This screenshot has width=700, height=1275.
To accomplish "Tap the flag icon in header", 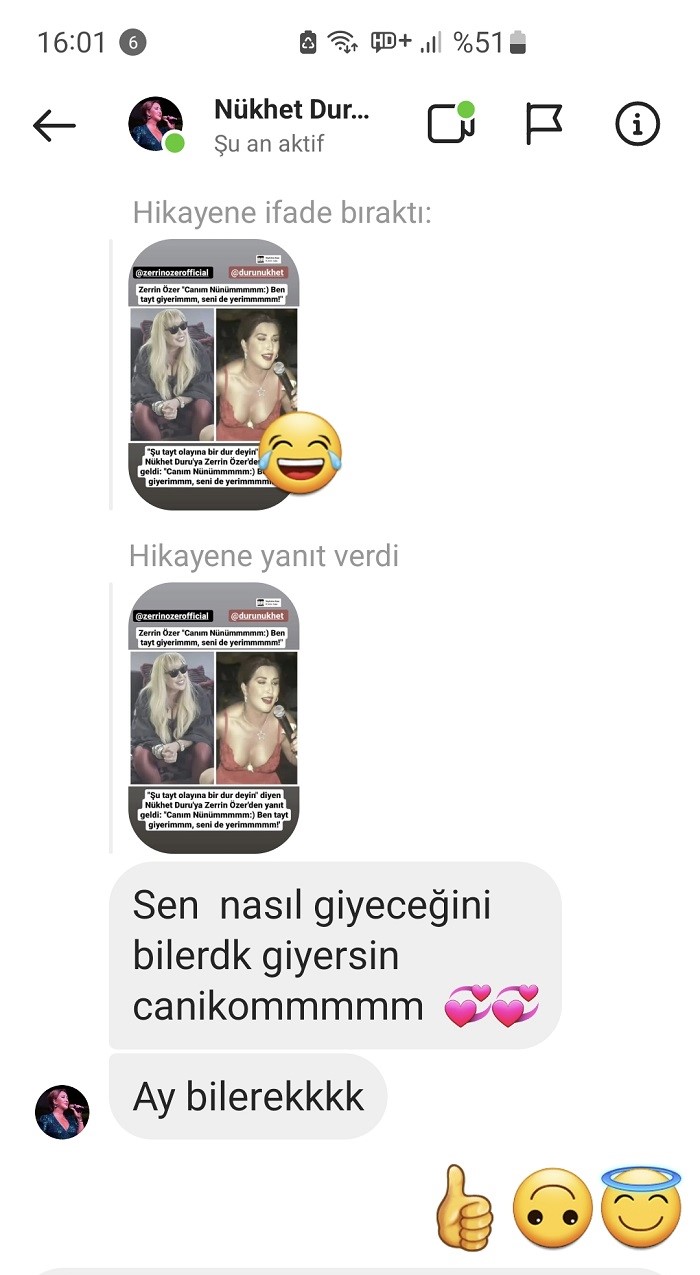I will [x=544, y=124].
